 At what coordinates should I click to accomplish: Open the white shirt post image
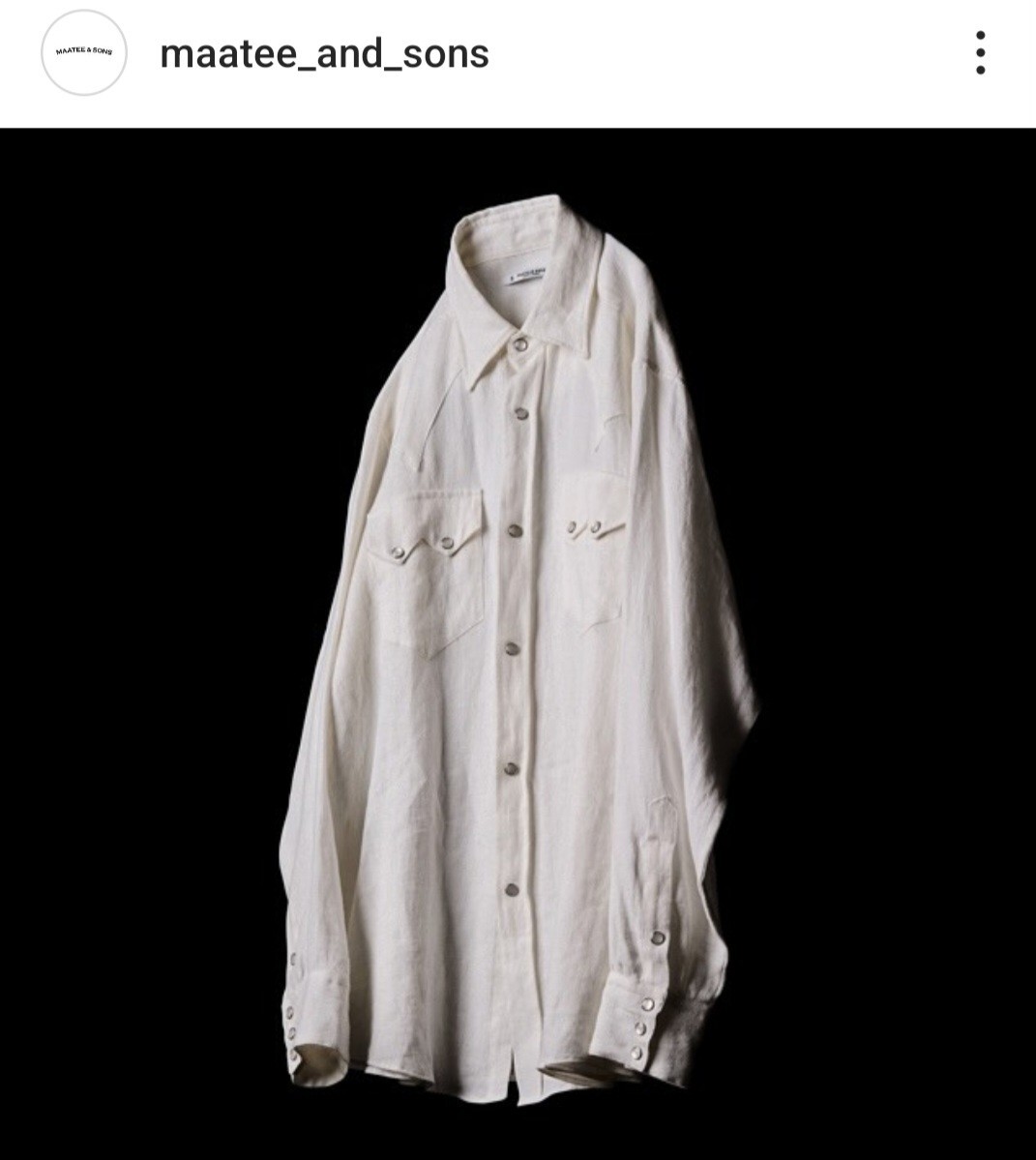click(x=518, y=643)
